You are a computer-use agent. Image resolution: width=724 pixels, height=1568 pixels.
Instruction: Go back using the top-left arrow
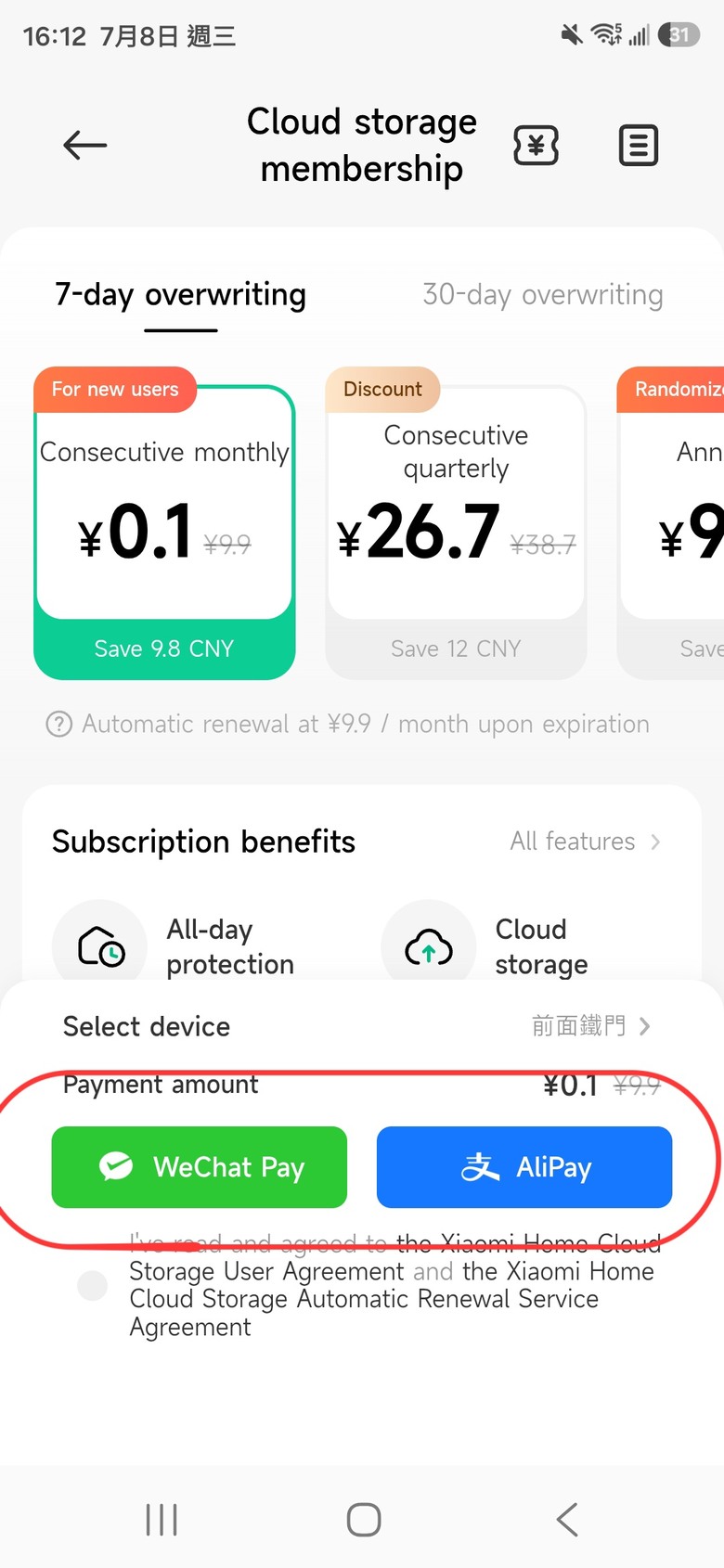(85, 146)
